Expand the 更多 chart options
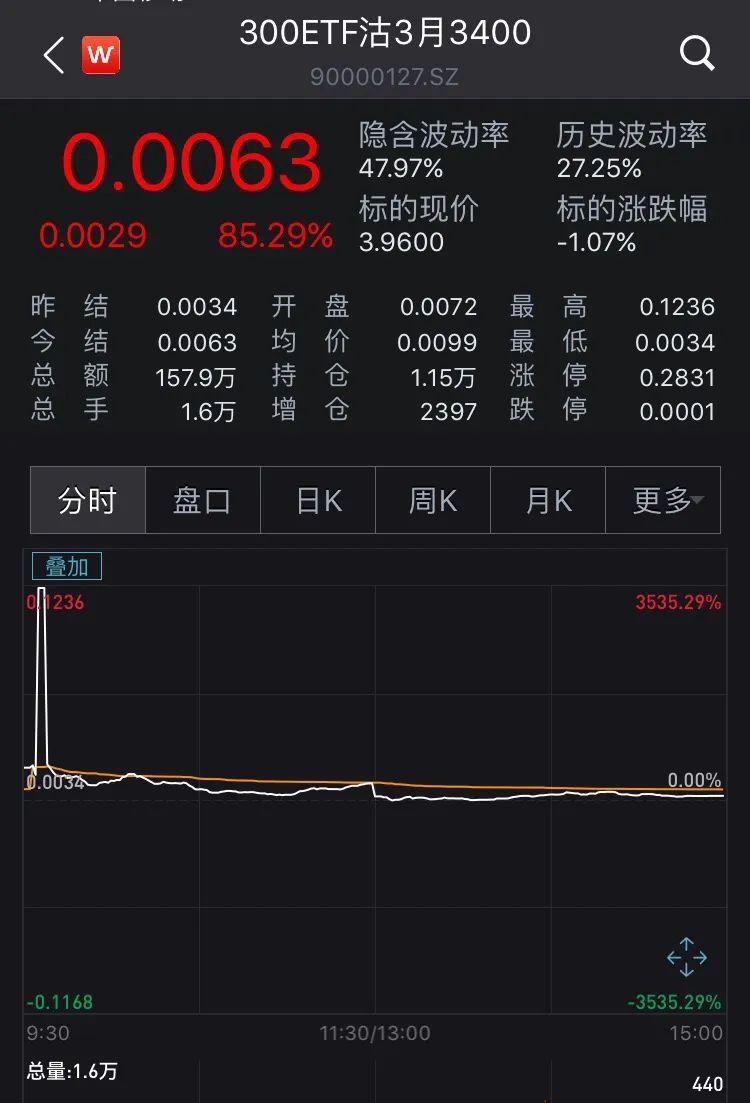The image size is (750, 1103). (x=663, y=500)
